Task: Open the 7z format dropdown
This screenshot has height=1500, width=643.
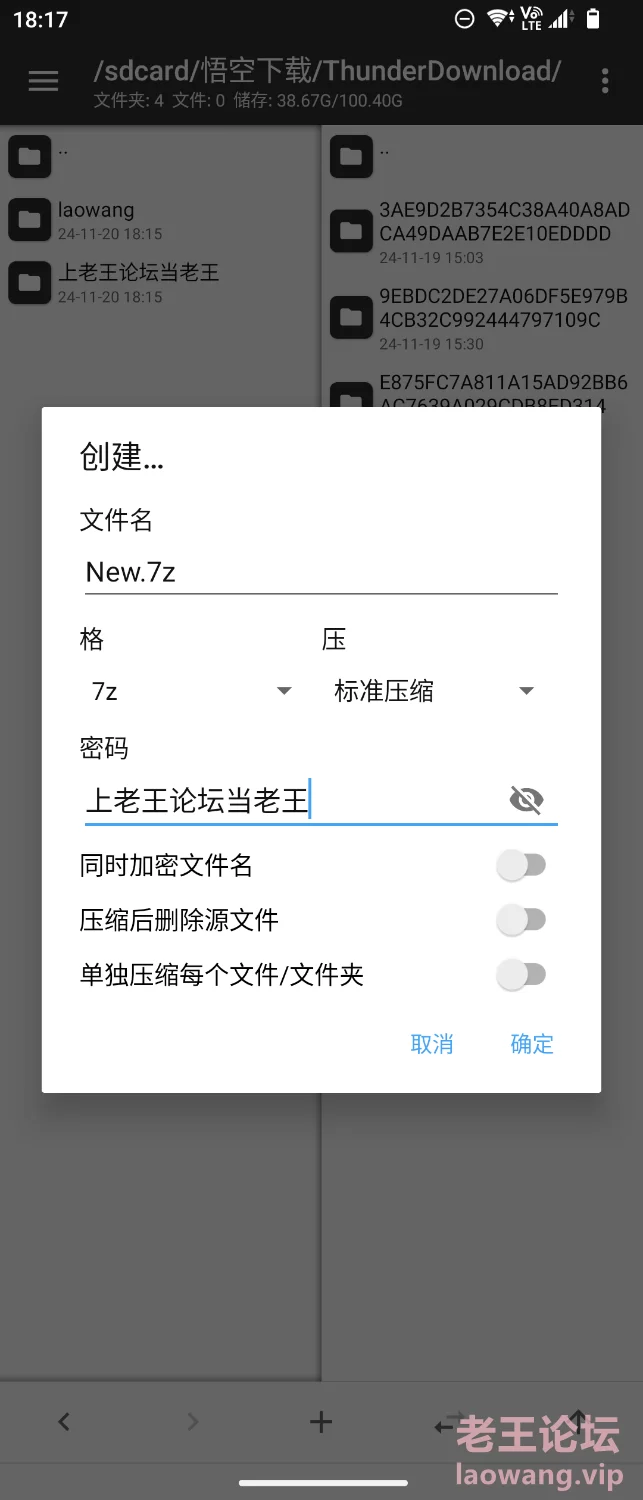Action: [x=190, y=691]
